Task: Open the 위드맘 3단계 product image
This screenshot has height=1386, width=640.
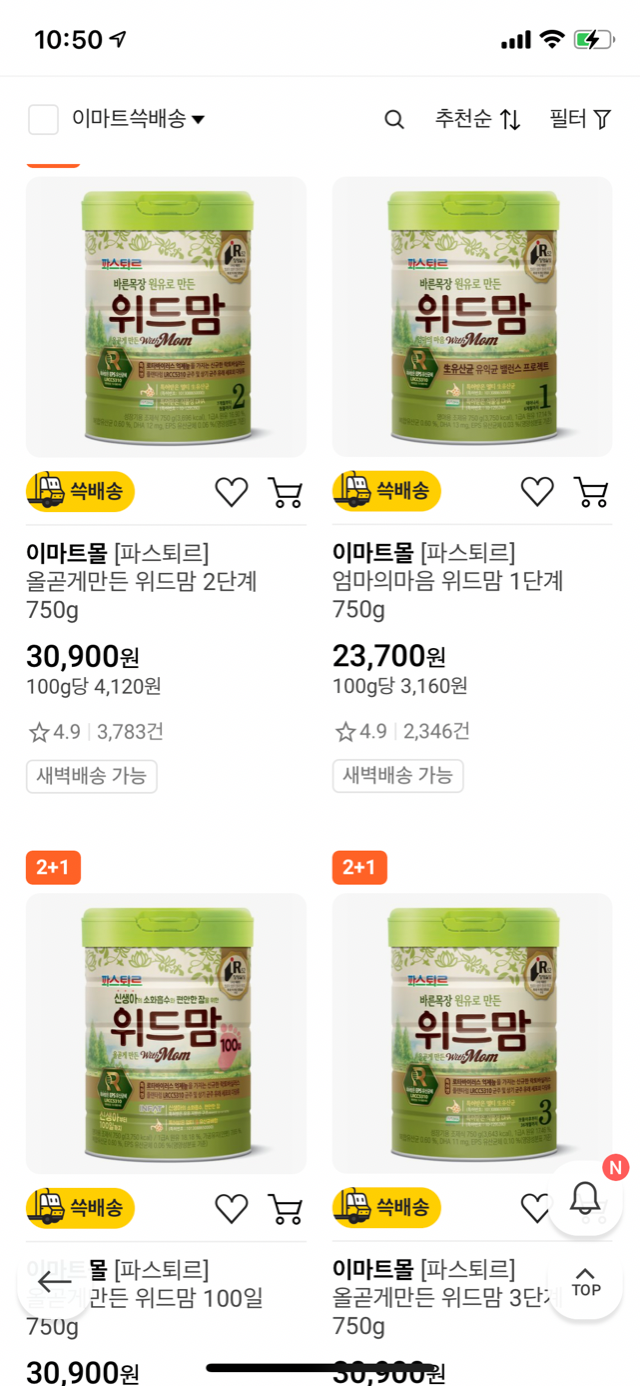Action: point(472,1032)
